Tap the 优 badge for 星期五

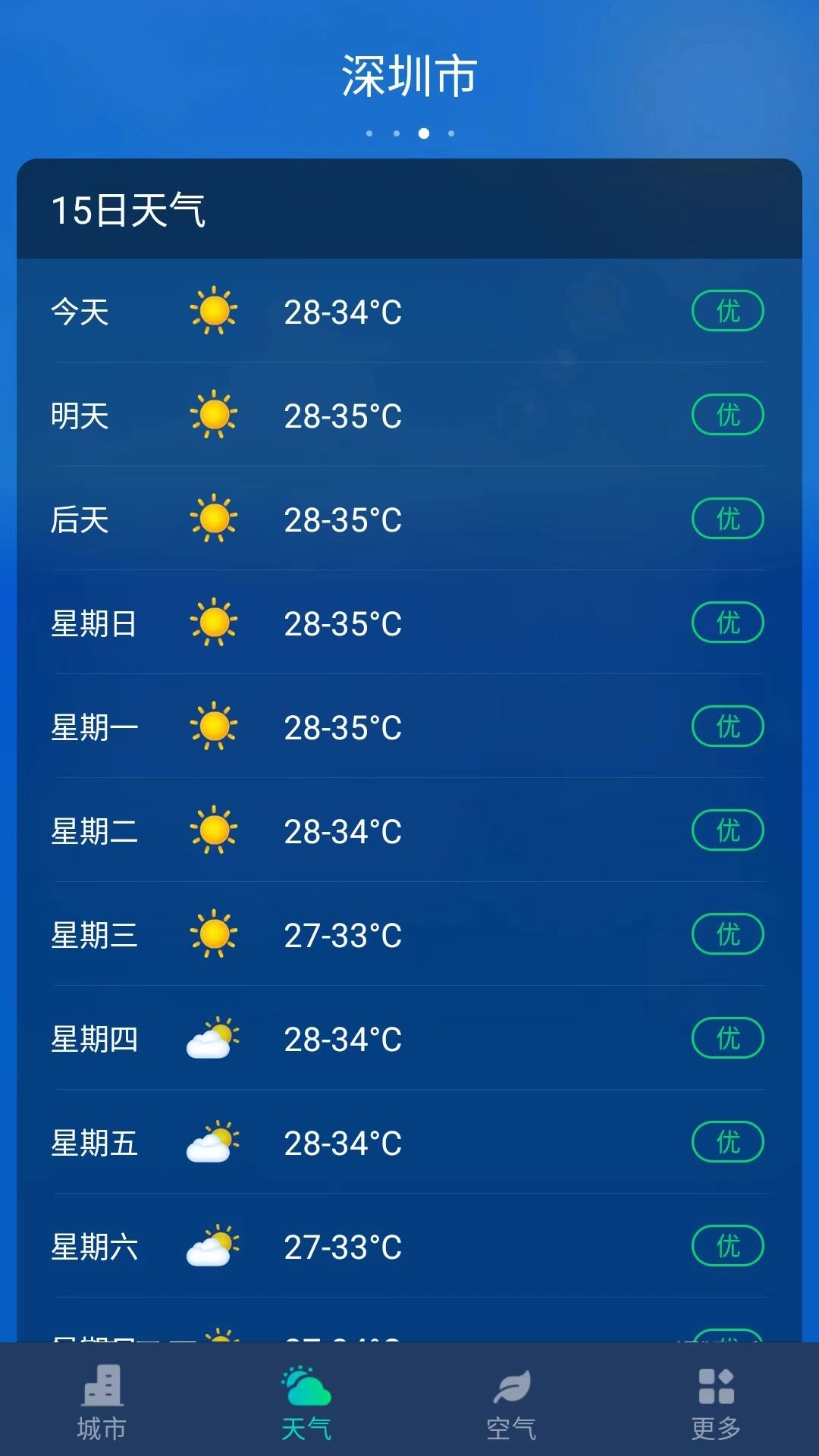click(726, 1142)
